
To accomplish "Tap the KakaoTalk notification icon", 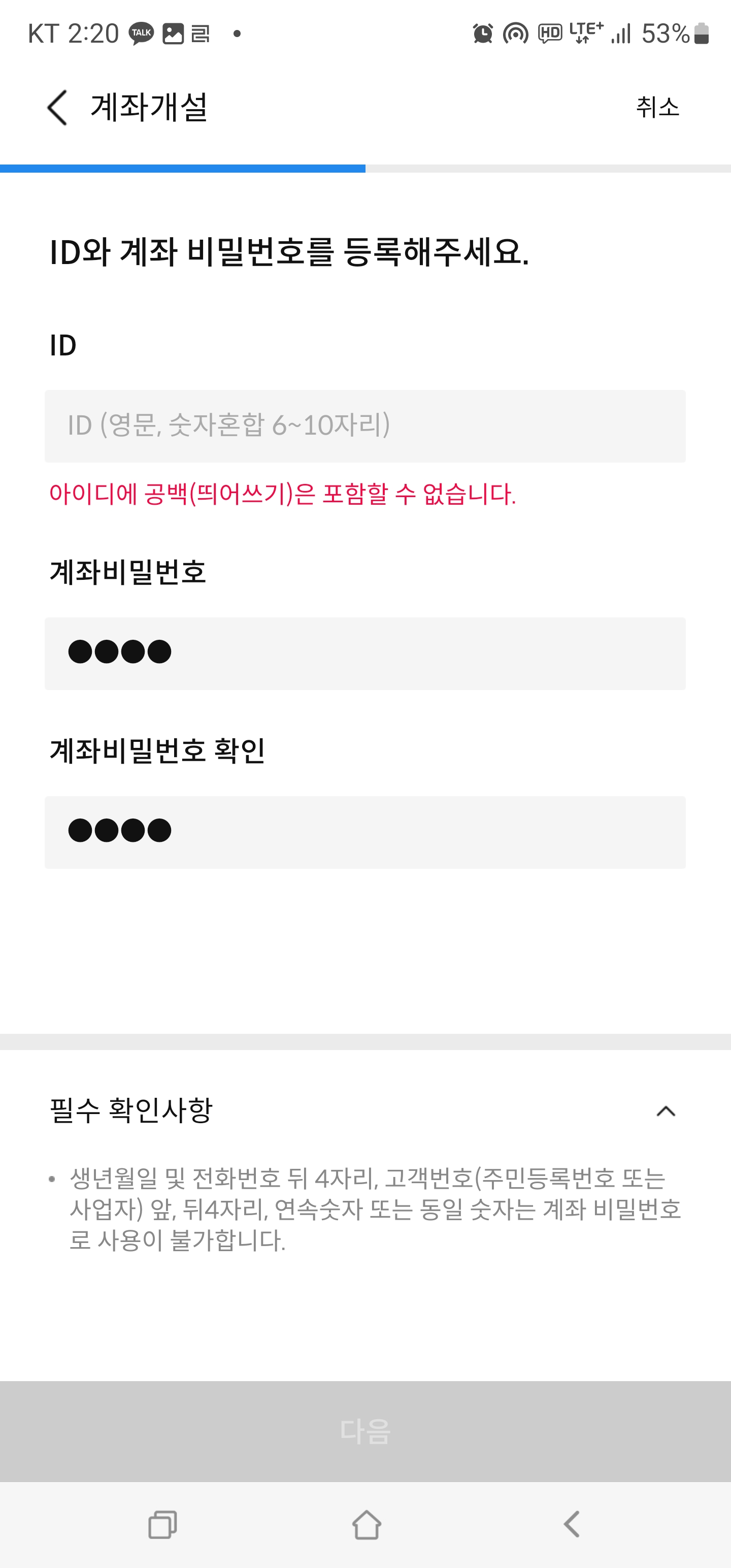I will [141, 35].
